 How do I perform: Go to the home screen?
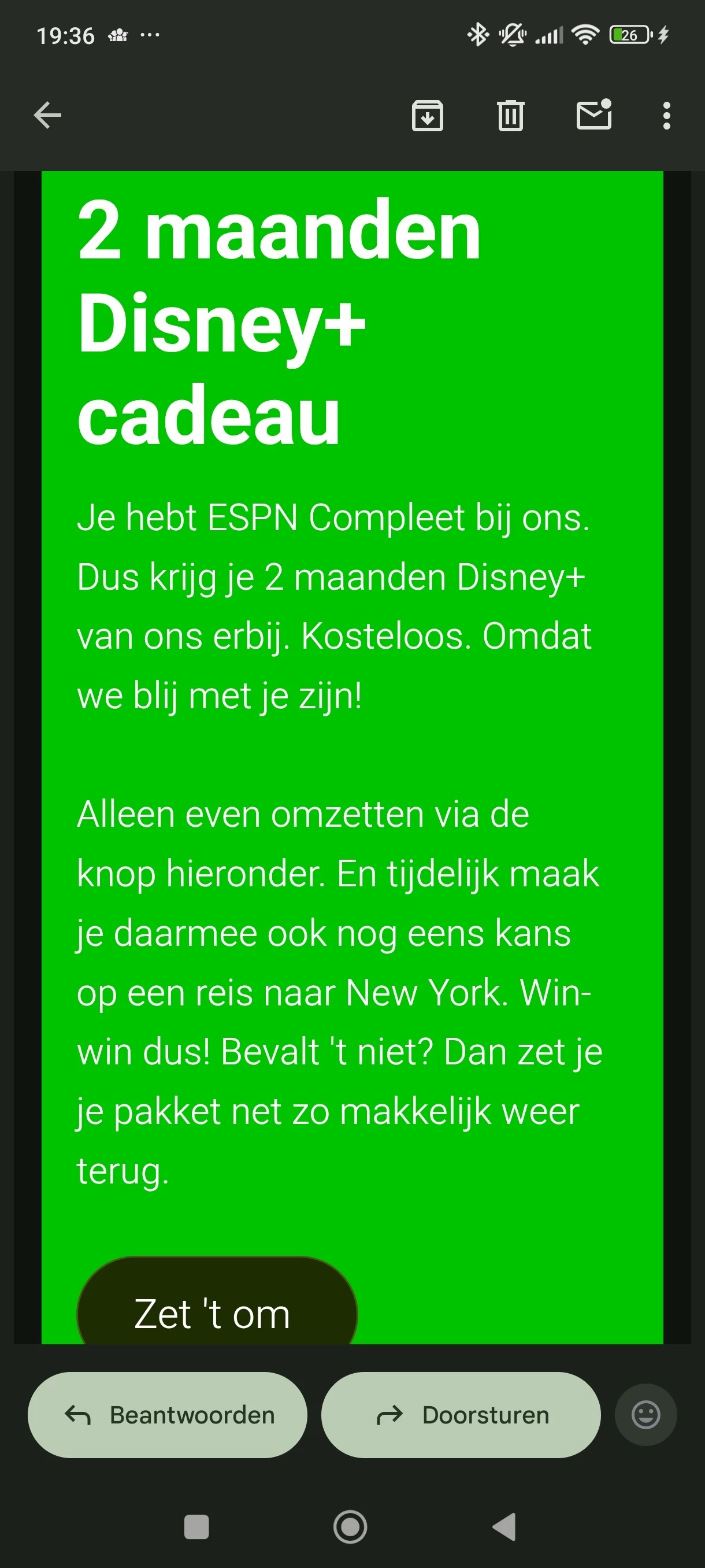point(350,1526)
